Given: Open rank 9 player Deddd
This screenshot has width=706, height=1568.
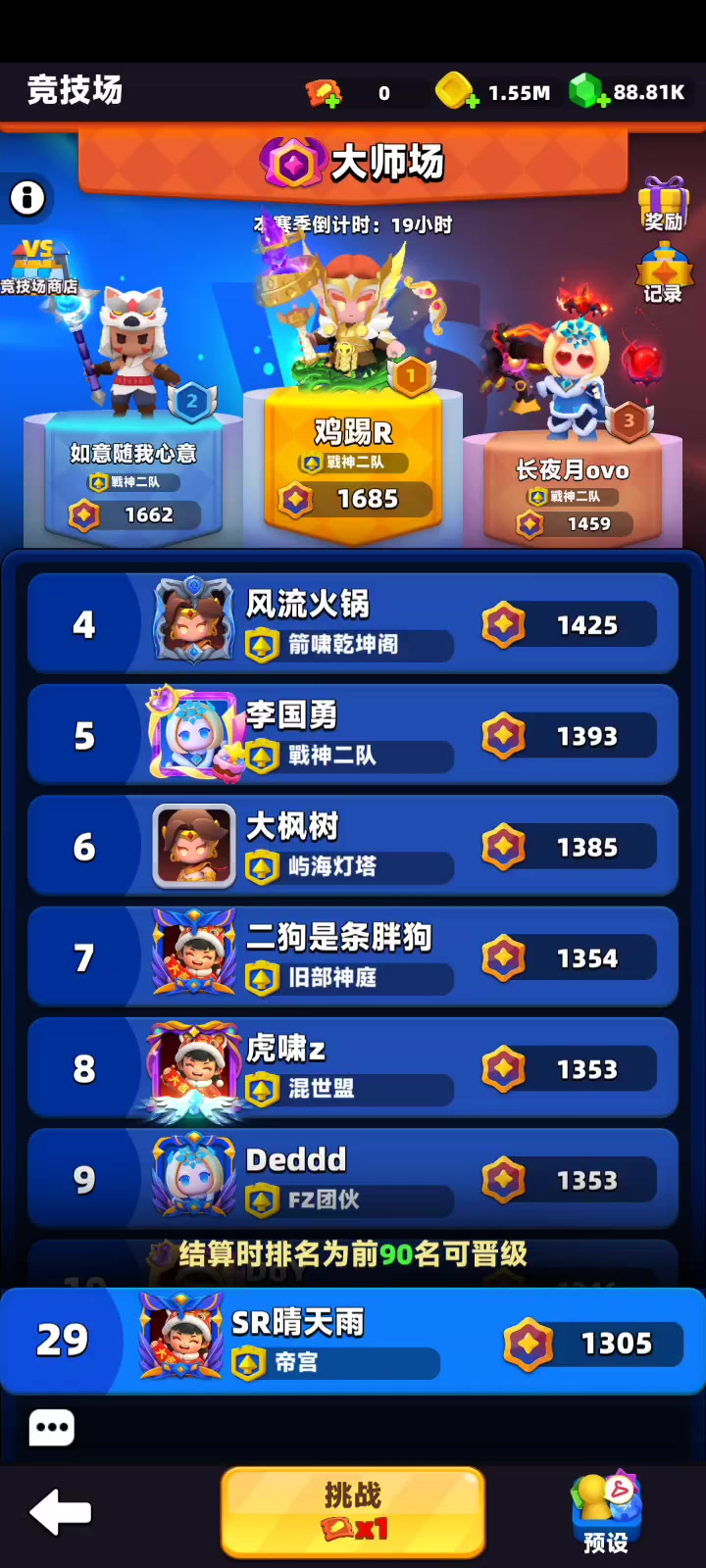Looking at the screenshot, I should (353, 1179).
